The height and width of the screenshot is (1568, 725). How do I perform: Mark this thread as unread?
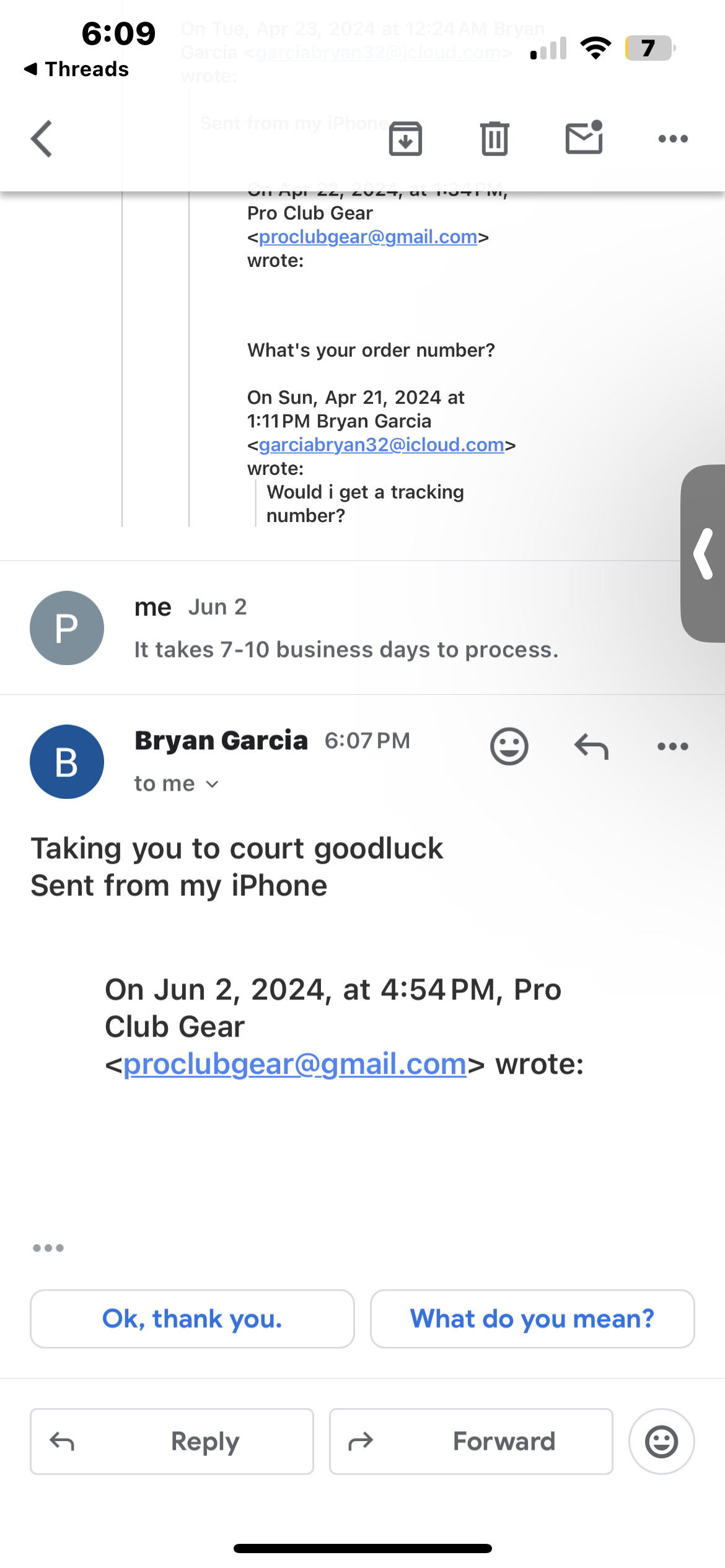584,138
